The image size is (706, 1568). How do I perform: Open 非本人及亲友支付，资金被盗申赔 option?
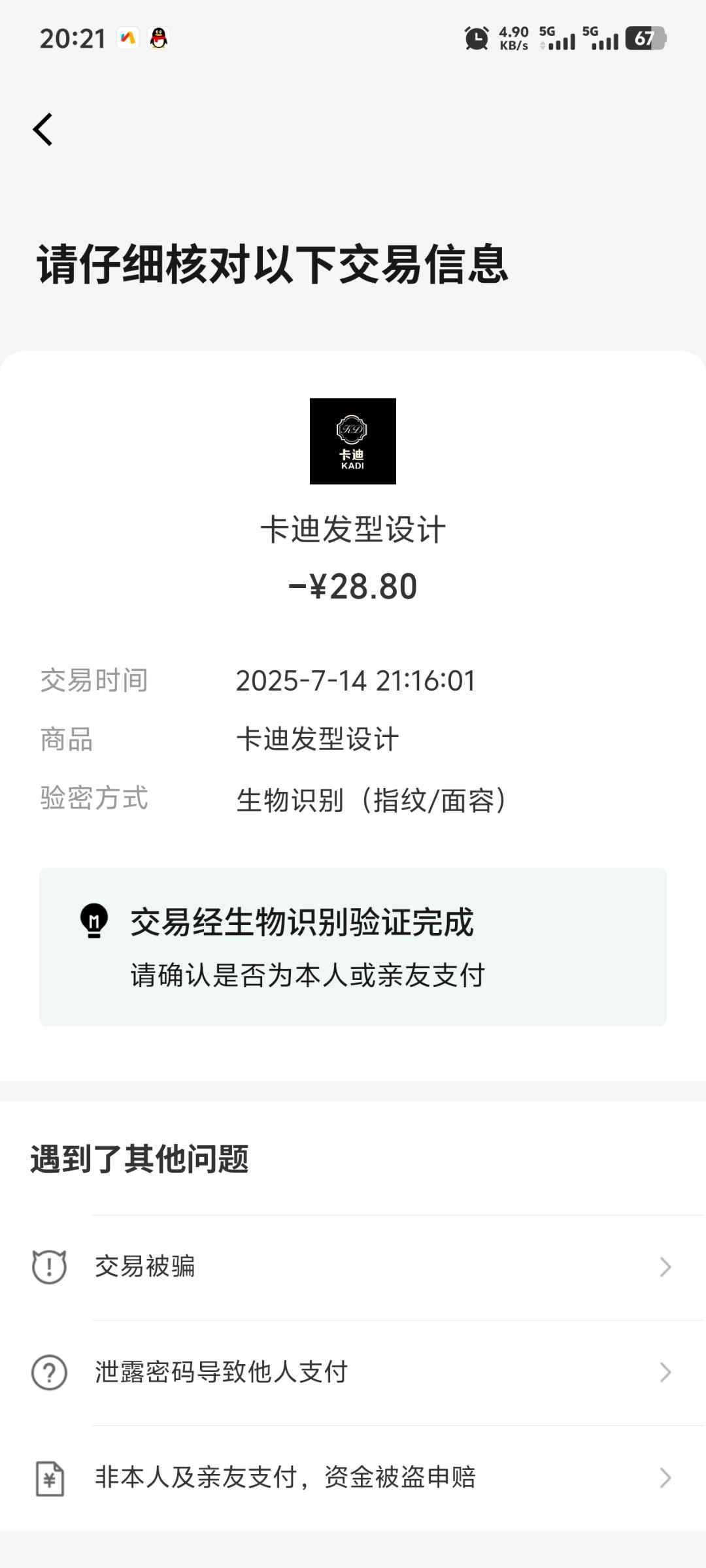[x=285, y=1477]
